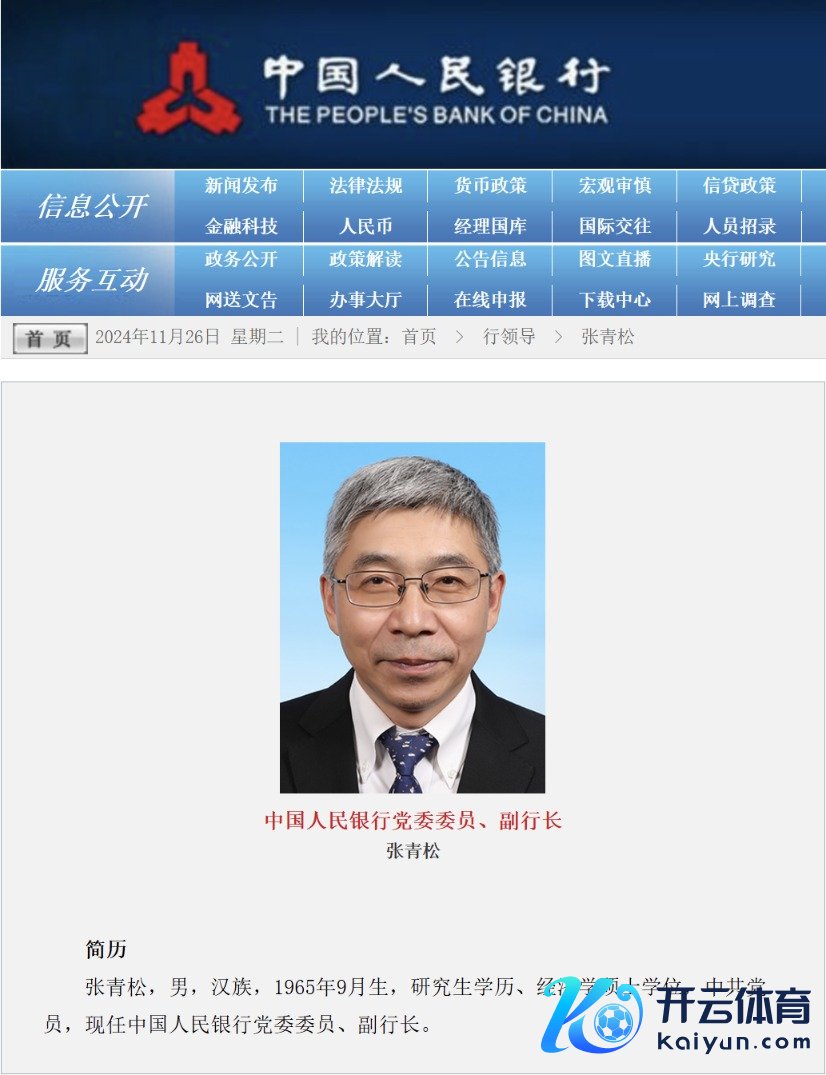Screen dimensions: 826x1075
Task: Open 政务公开 under 服务互动
Action: pos(241,259)
